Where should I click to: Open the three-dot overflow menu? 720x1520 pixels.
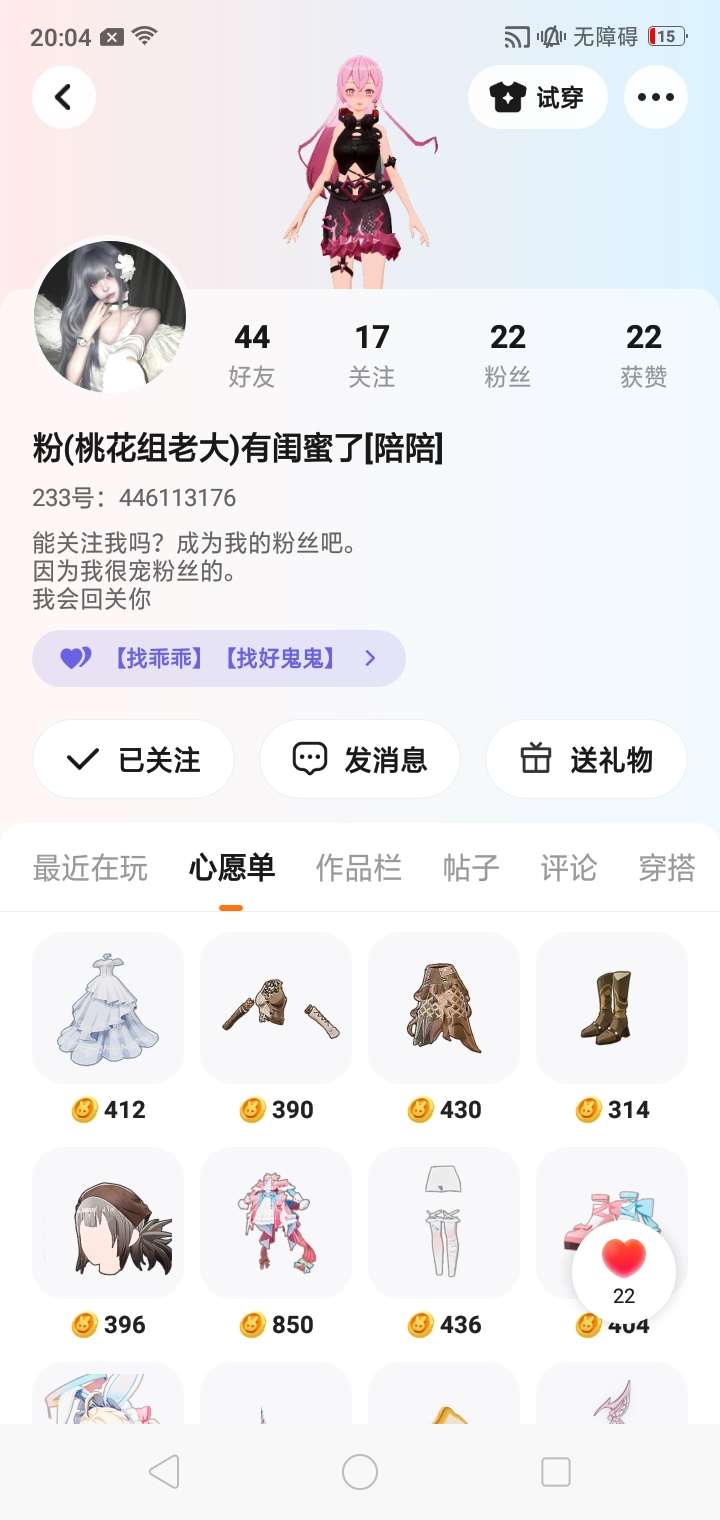pos(655,97)
